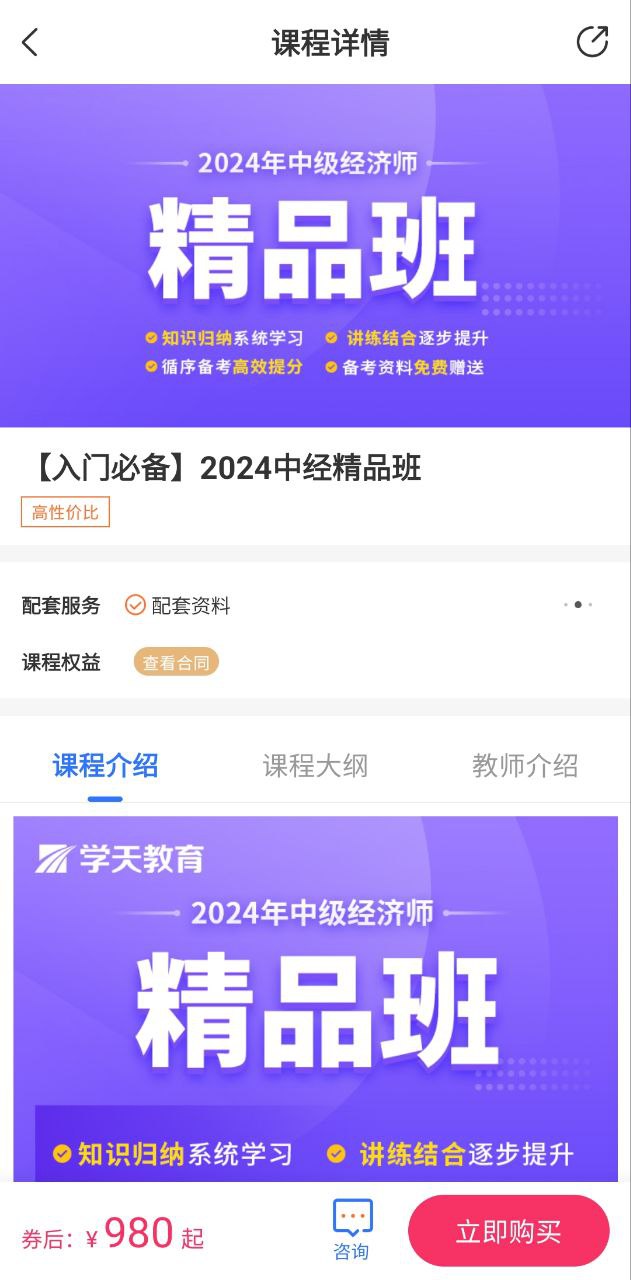Go back from the course details page
Screen dimensions: 631x1280
[30, 42]
